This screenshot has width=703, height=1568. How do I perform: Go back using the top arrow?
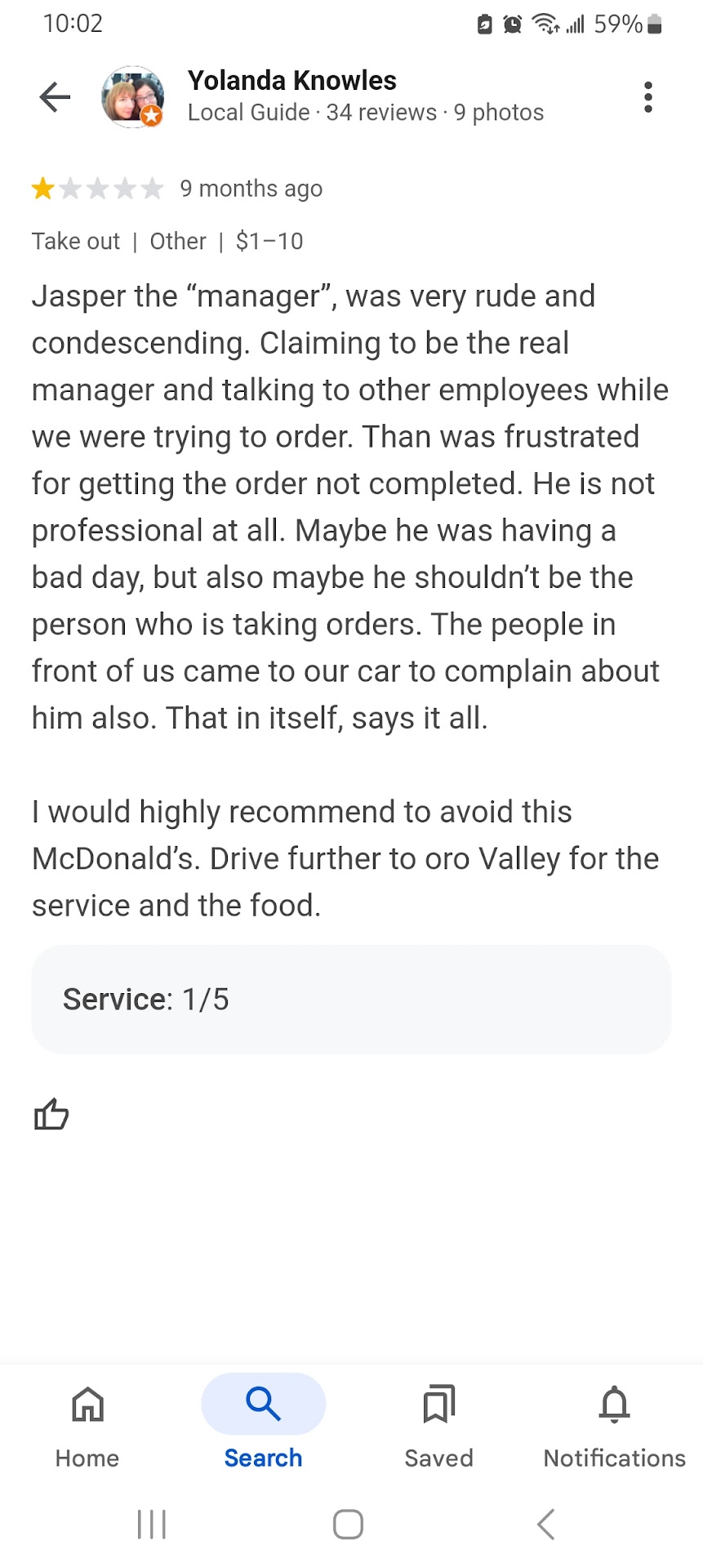(x=55, y=97)
